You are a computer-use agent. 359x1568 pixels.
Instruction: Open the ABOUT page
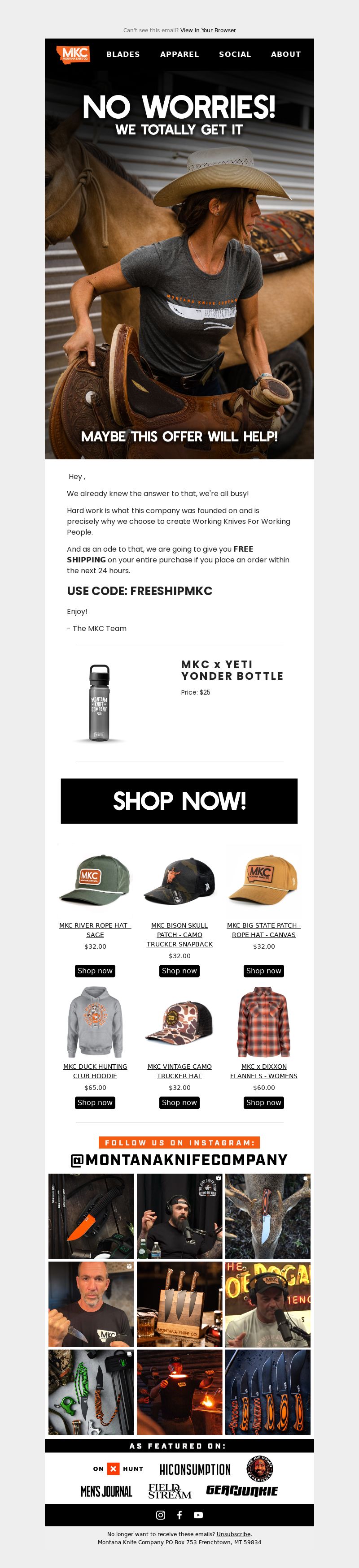coord(285,54)
